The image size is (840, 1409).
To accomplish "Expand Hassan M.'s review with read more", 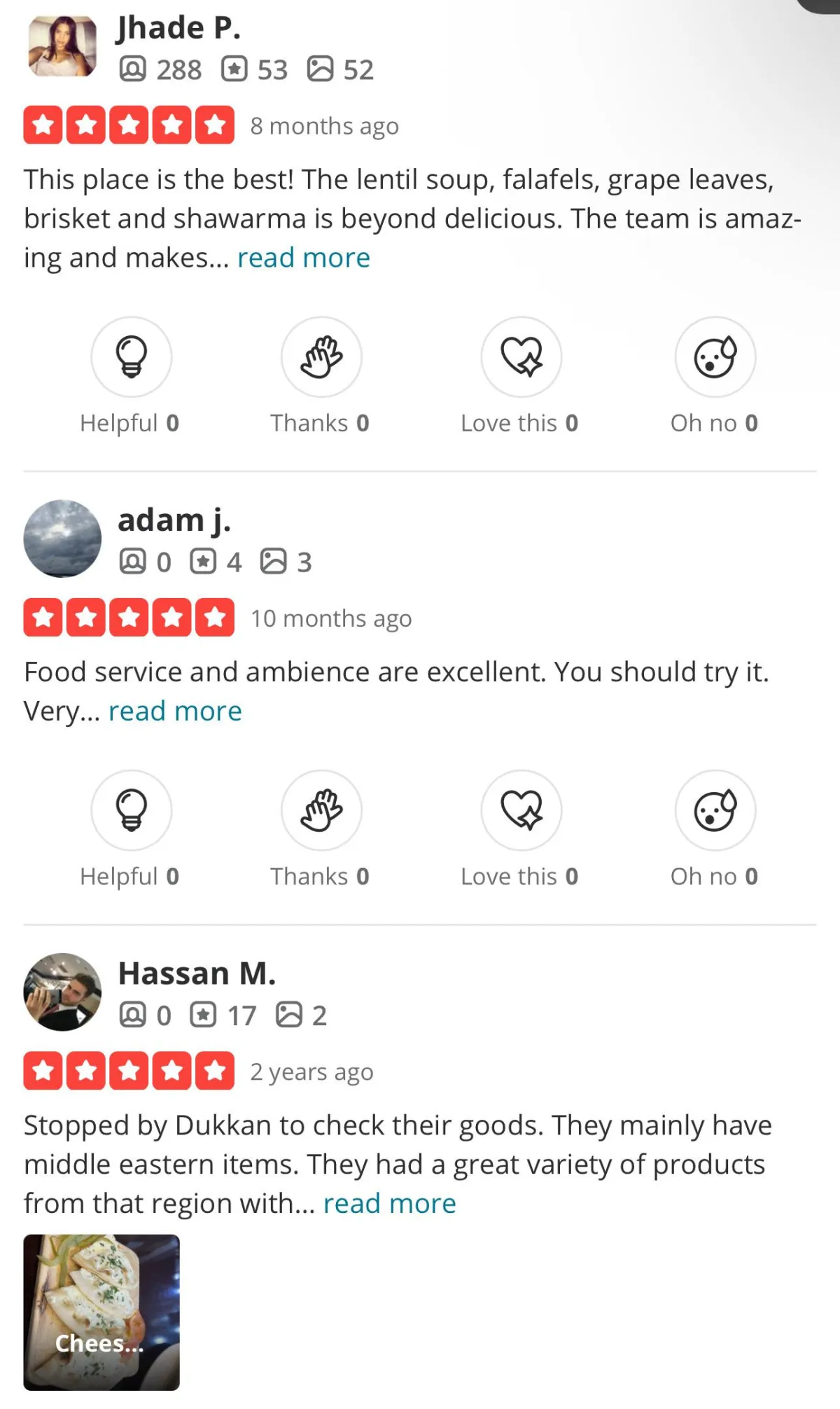I will tap(389, 1204).
